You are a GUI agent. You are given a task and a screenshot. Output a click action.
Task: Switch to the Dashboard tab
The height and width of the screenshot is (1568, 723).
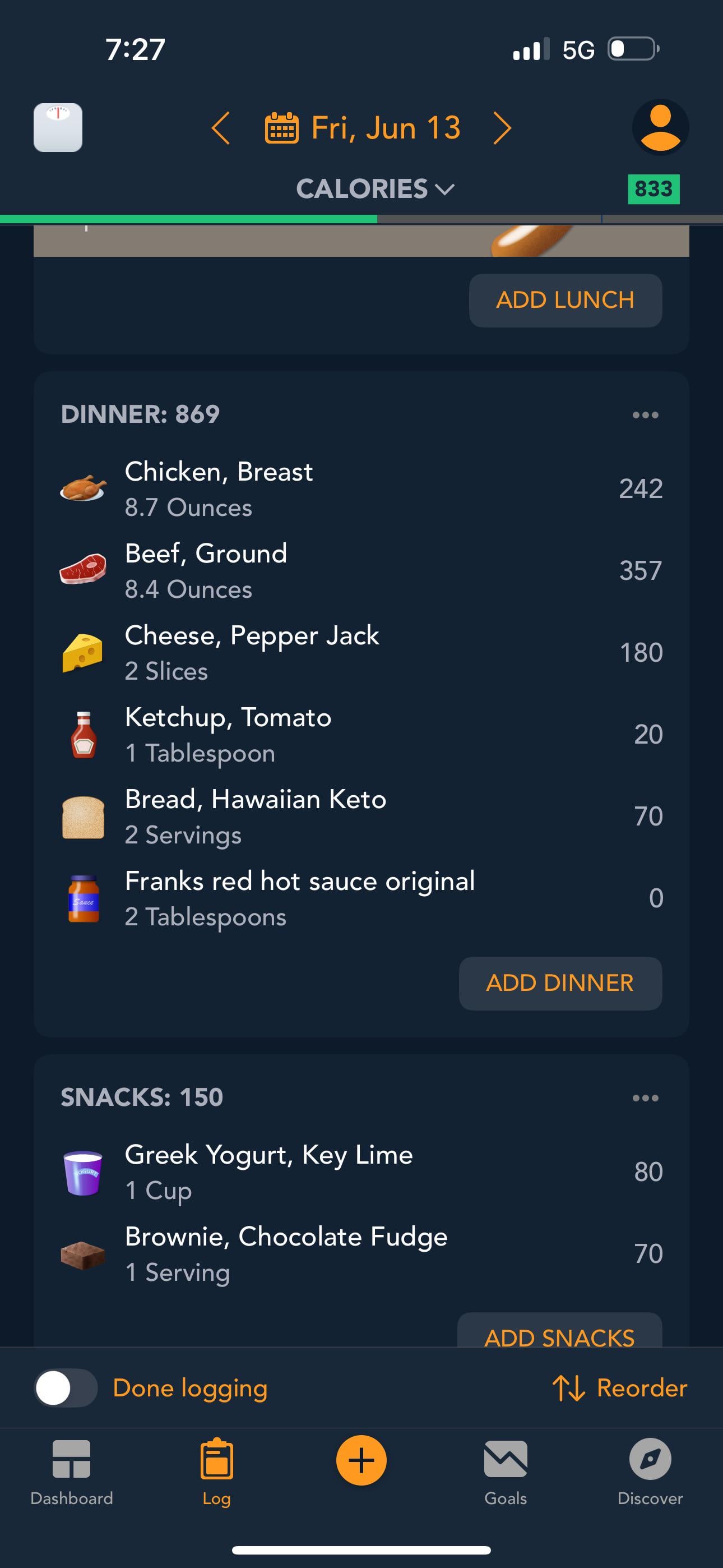[x=72, y=1470]
